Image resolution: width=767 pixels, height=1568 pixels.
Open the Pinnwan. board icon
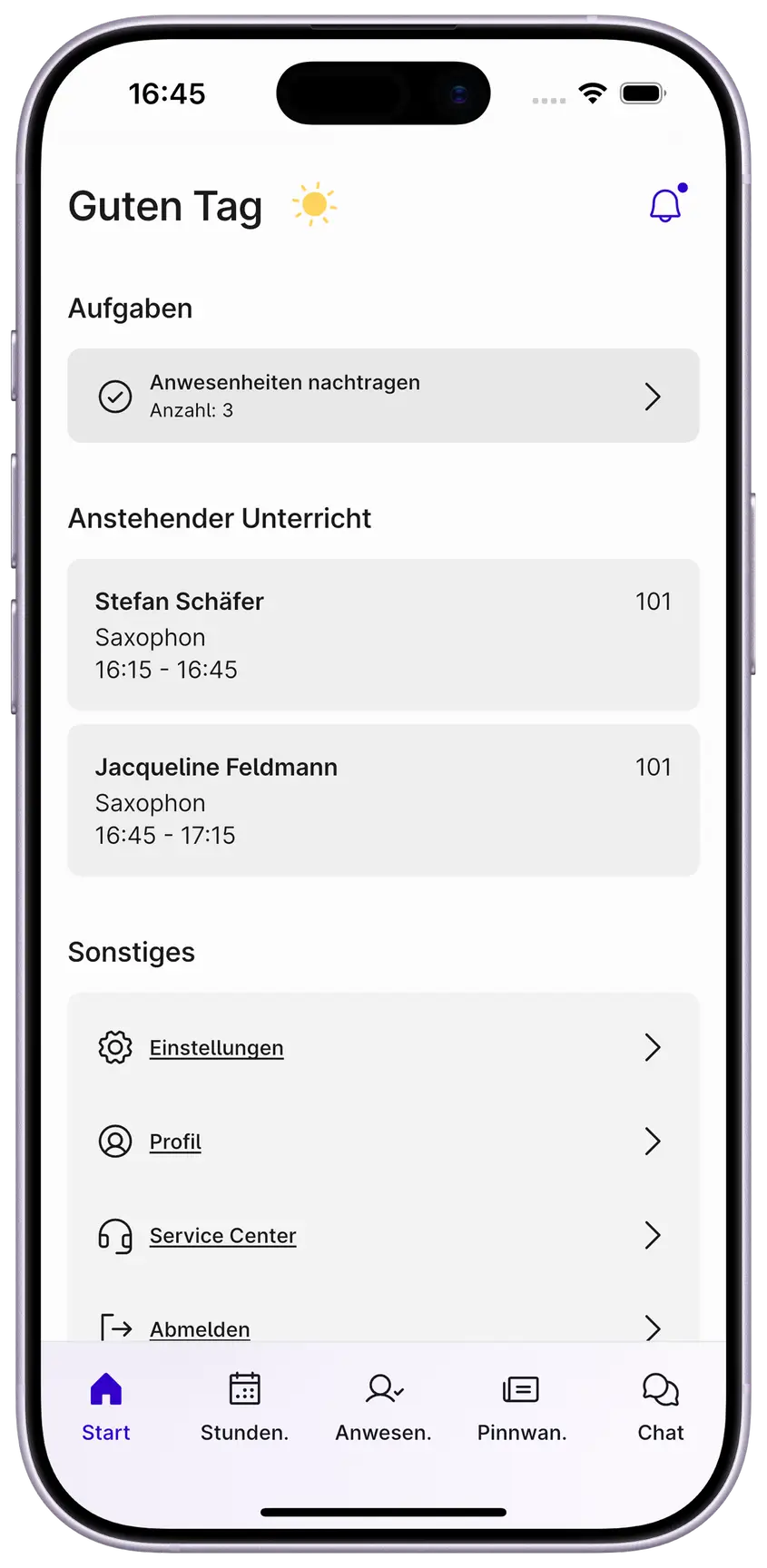[x=521, y=1388]
